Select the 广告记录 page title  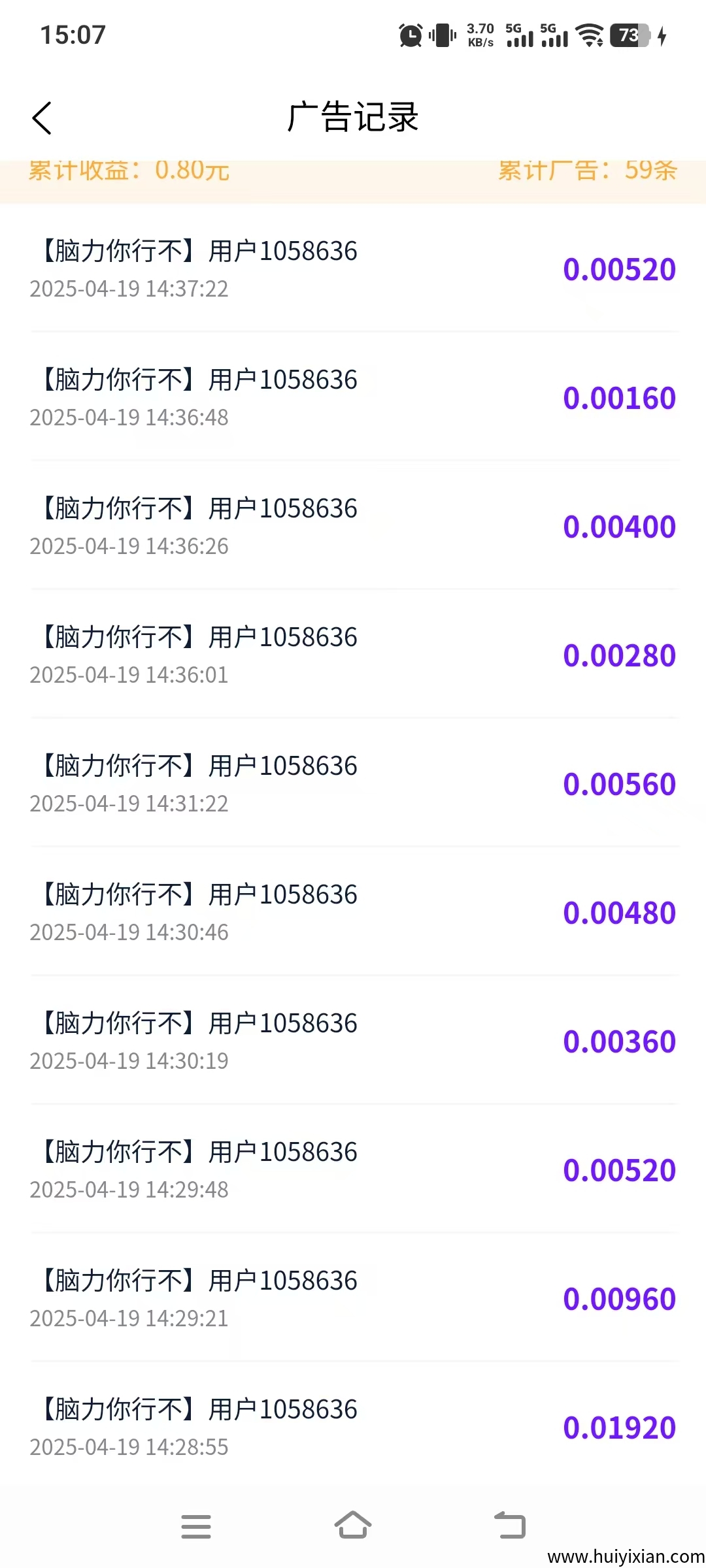coord(353,118)
